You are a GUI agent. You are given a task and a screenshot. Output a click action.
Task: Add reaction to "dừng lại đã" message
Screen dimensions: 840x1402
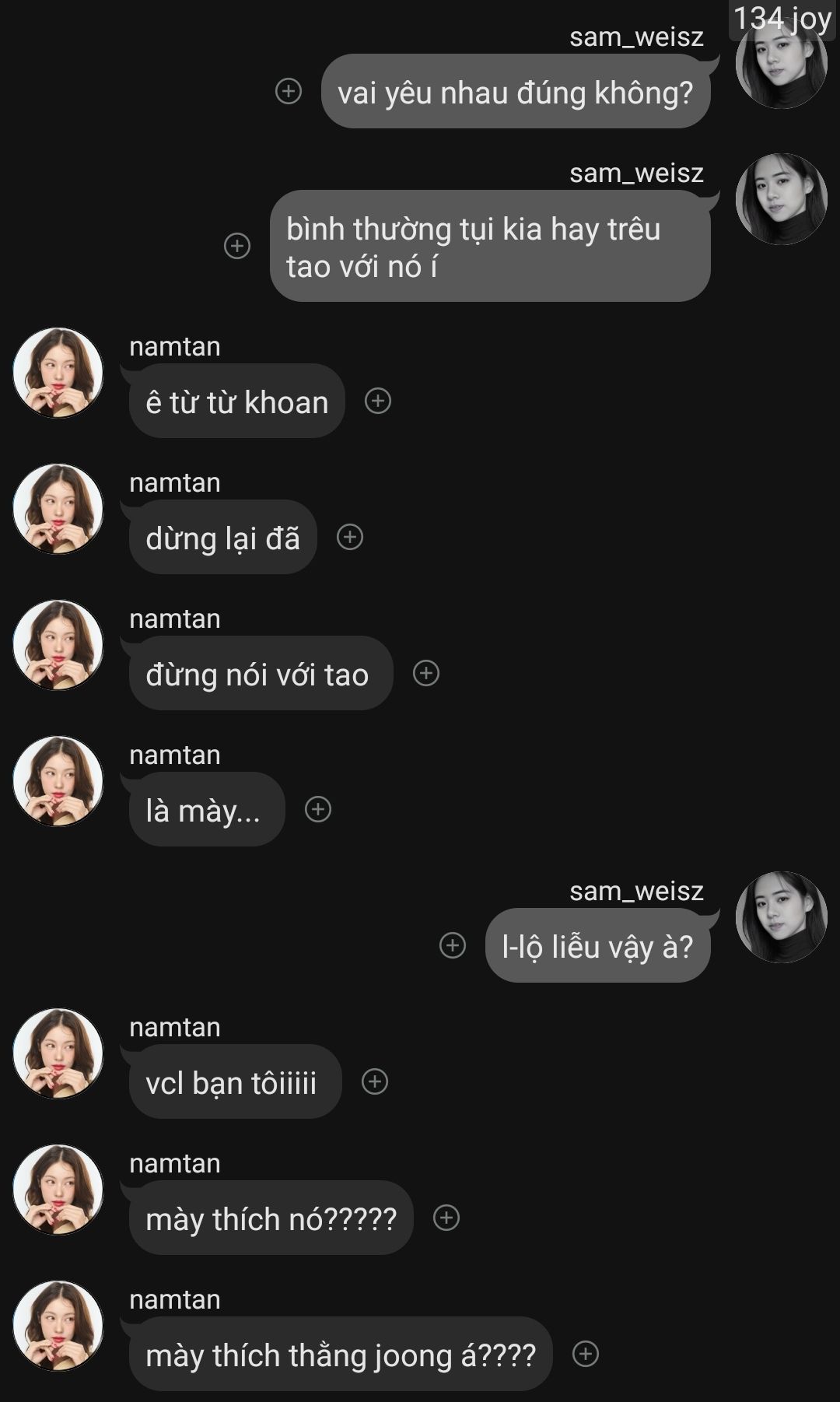(350, 537)
